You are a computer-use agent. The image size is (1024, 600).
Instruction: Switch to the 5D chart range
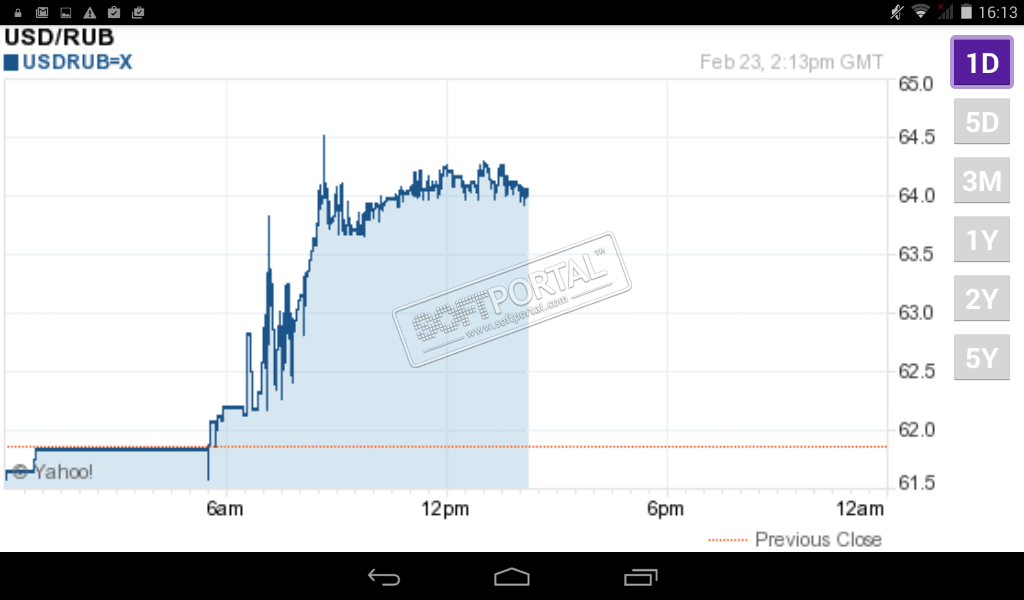[x=981, y=122]
